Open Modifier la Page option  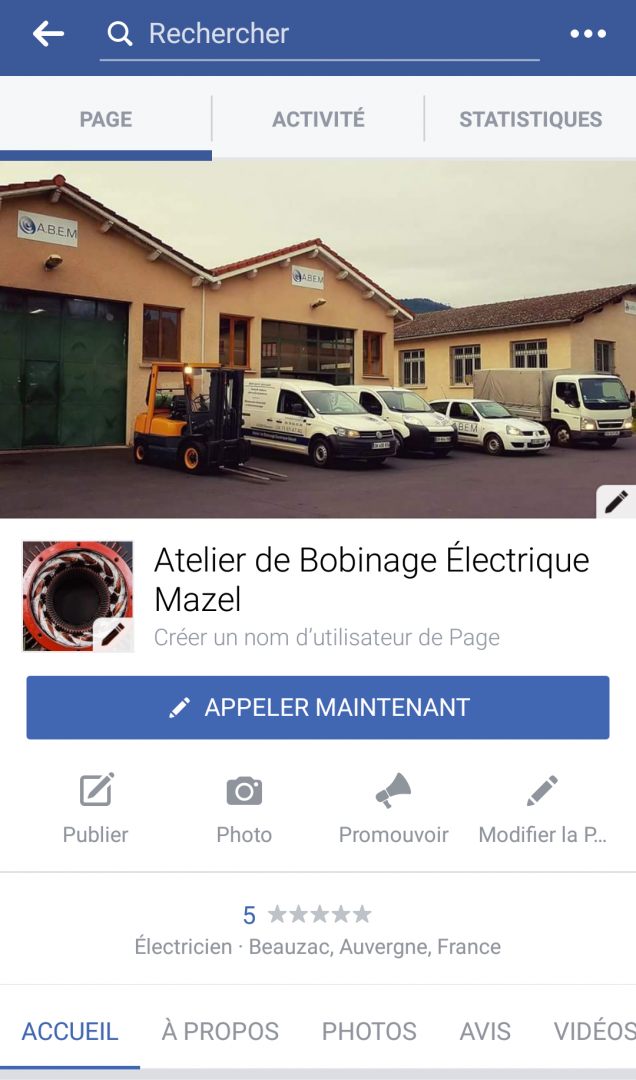click(x=542, y=809)
